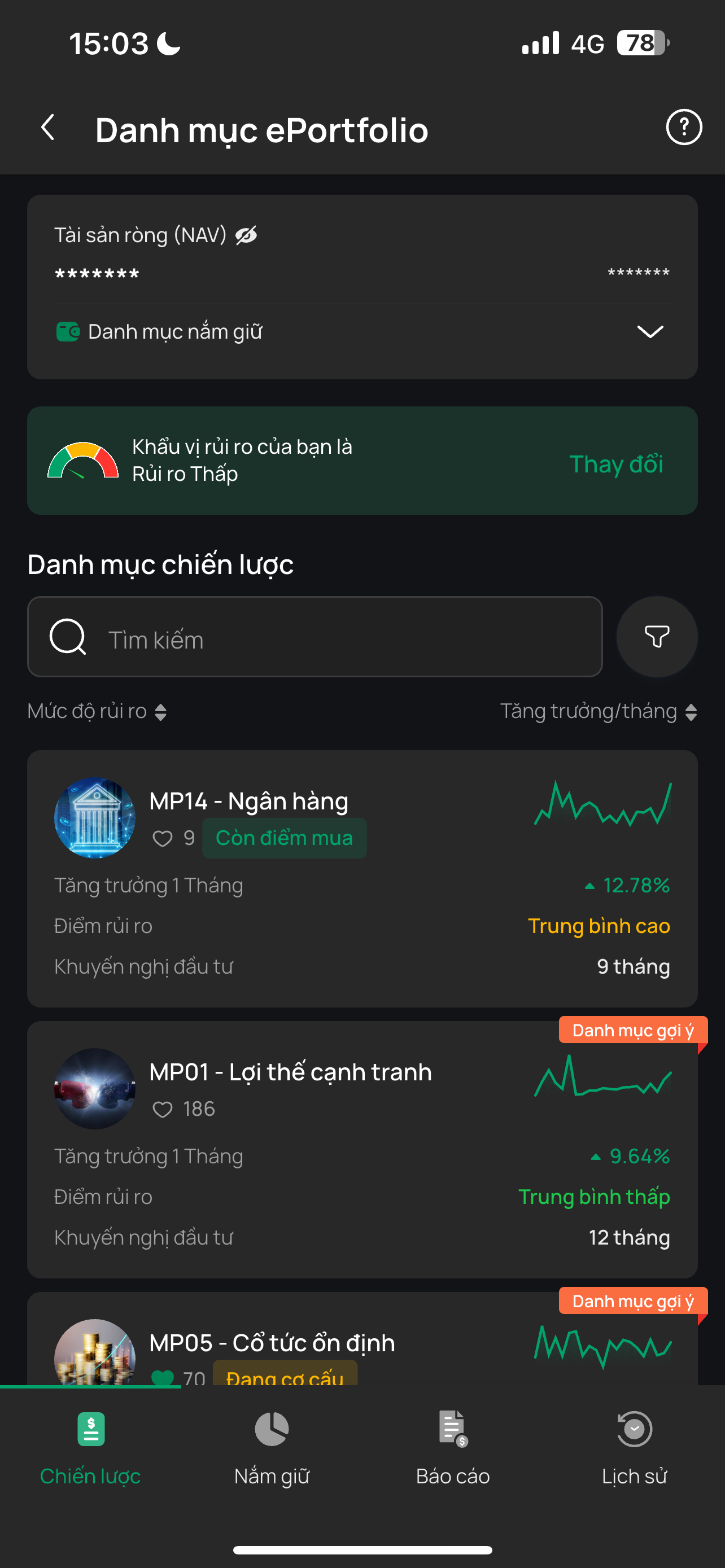Viewport: 725px width, 1568px height.
Task: Select the Chiến lược tab icon
Action: 90,1428
